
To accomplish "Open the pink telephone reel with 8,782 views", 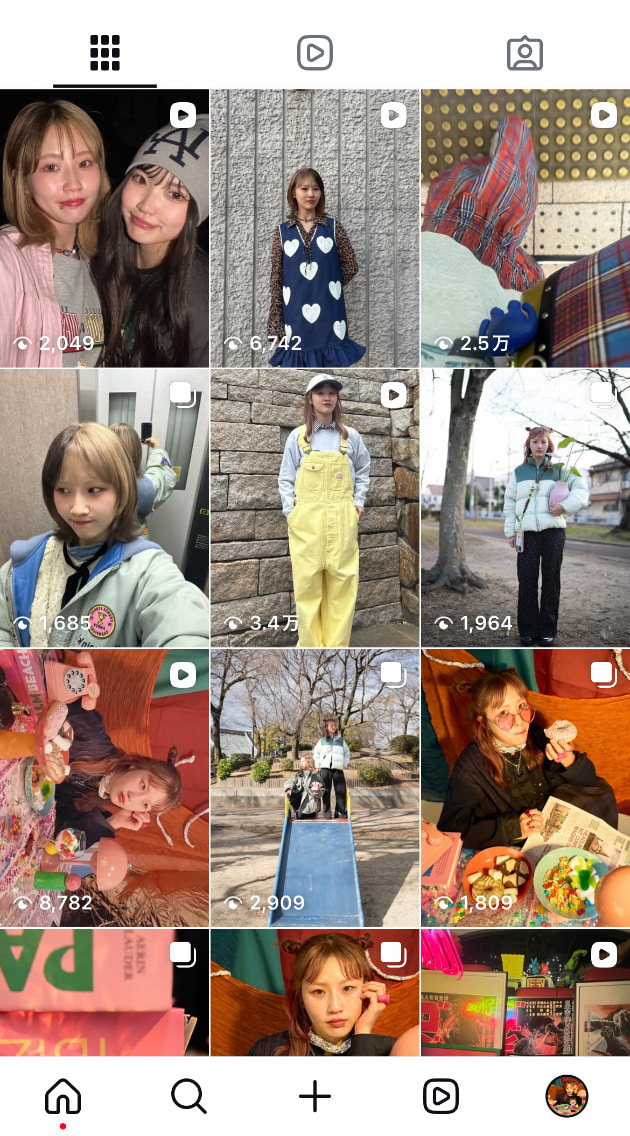I will pos(104,787).
